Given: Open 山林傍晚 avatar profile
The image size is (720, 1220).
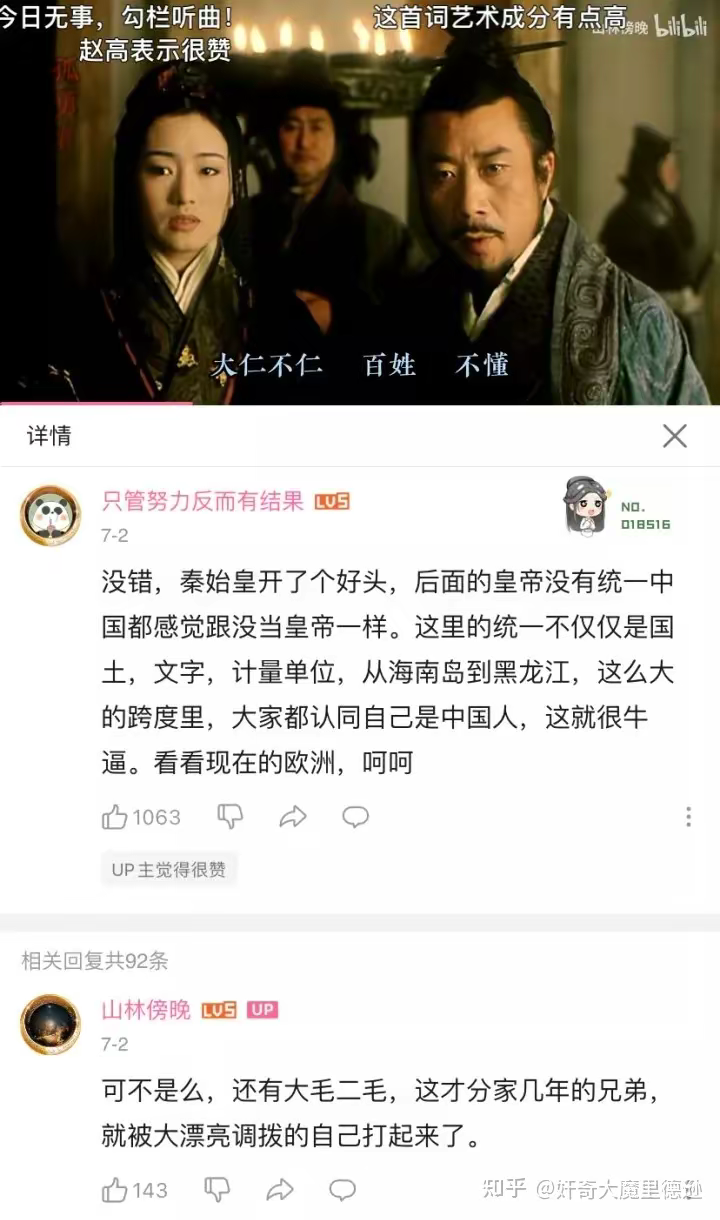Looking at the screenshot, I should tap(50, 1024).
